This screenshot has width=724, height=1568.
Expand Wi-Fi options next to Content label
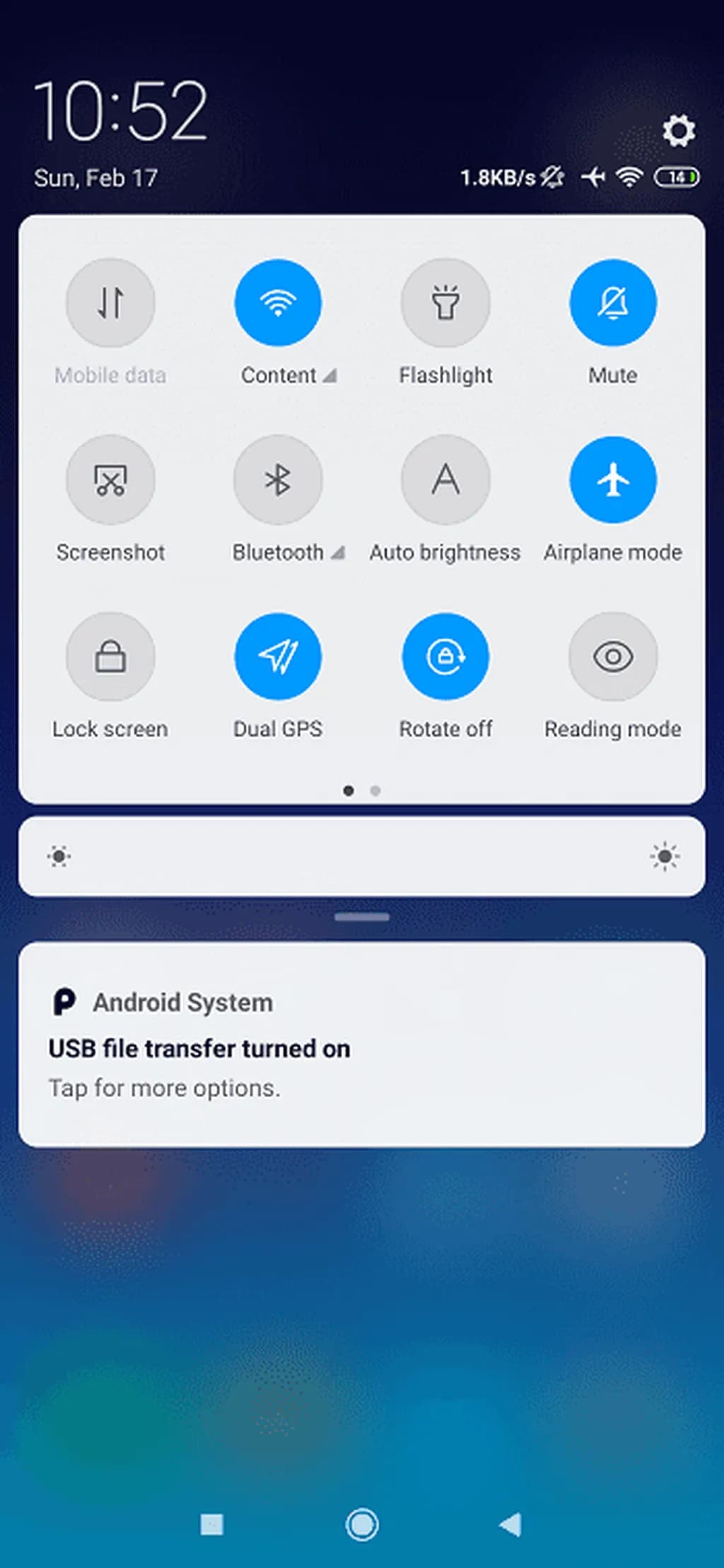329,376
